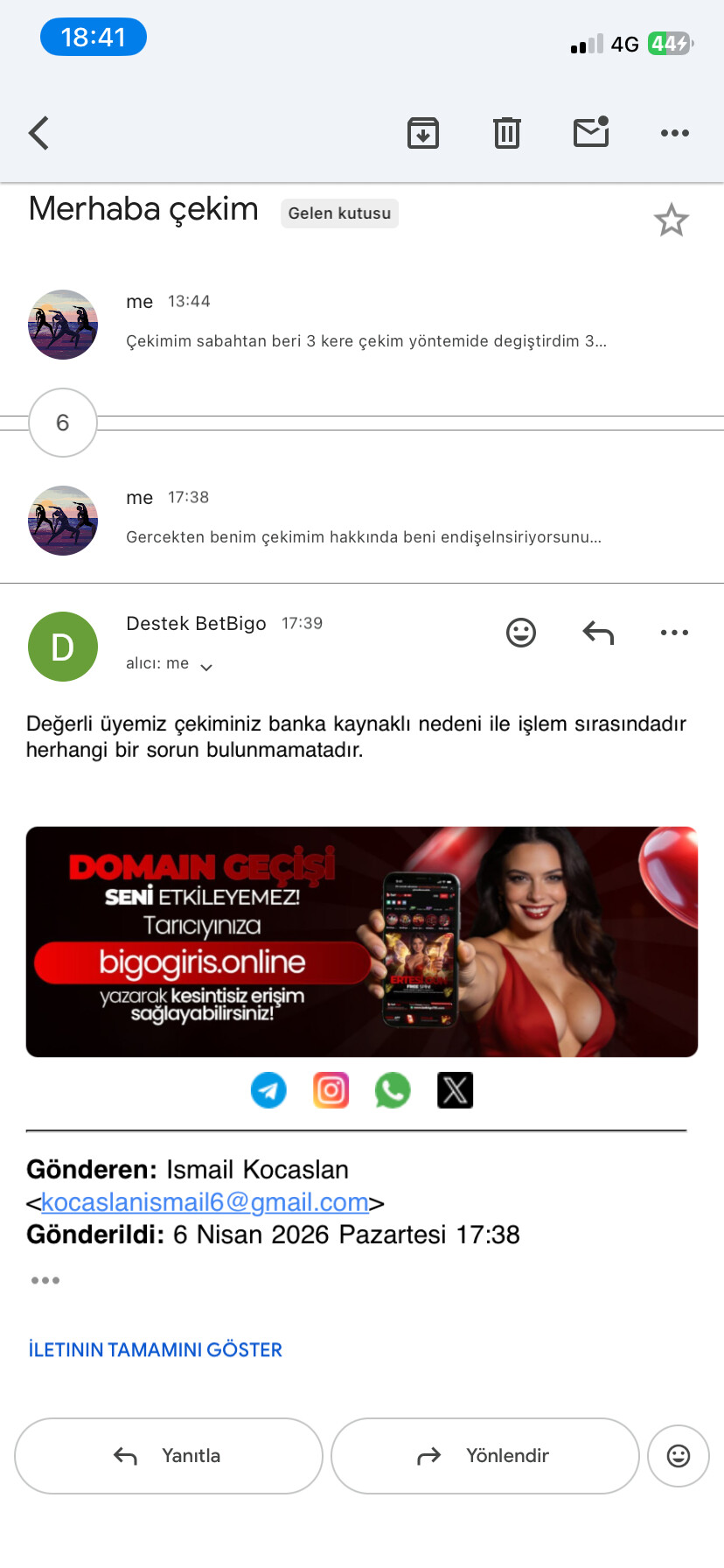Tap the Yanıtla button
Screen dimensions: 724x1568
click(x=169, y=1456)
